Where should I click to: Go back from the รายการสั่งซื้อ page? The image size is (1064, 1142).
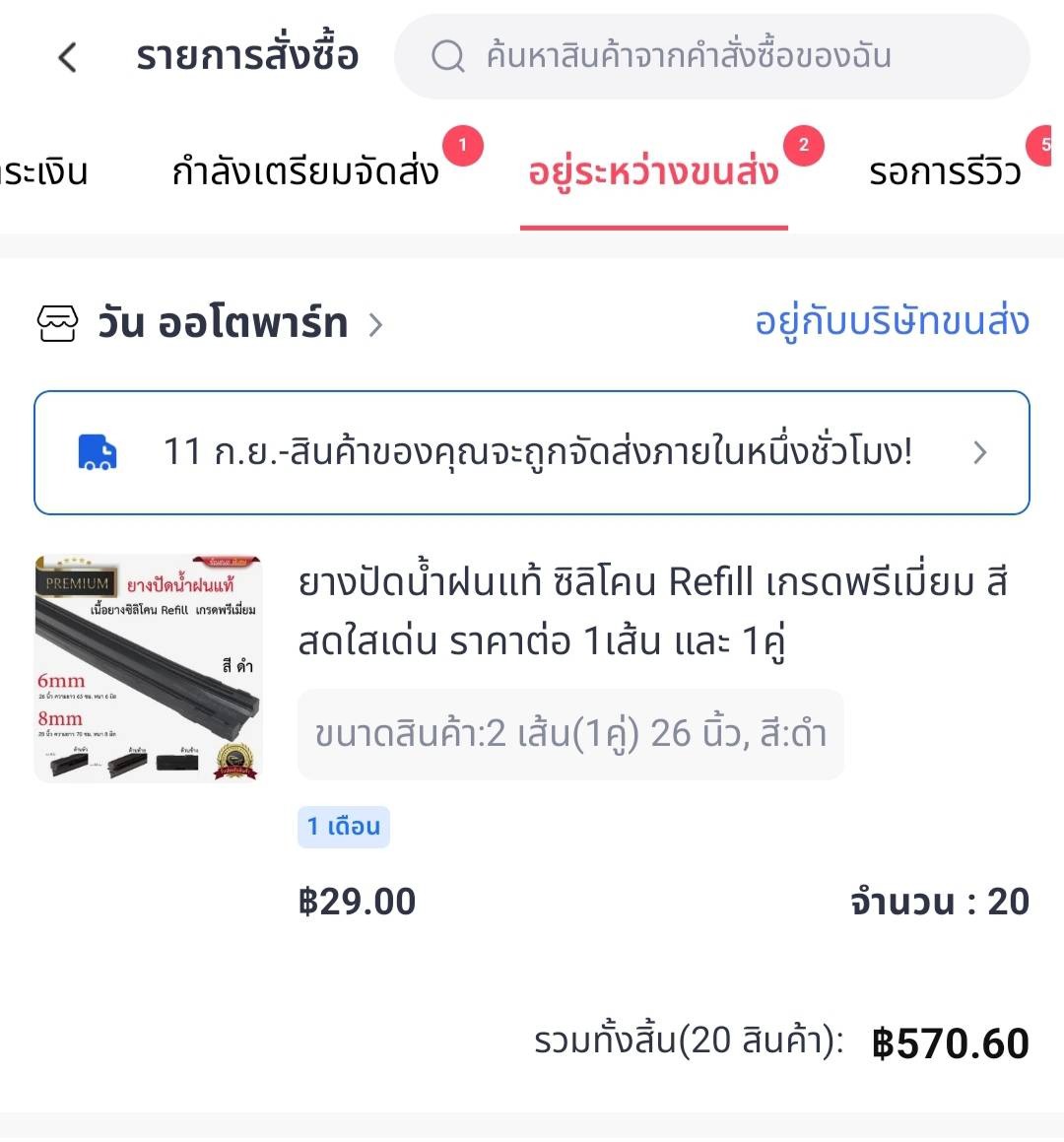coord(67,57)
